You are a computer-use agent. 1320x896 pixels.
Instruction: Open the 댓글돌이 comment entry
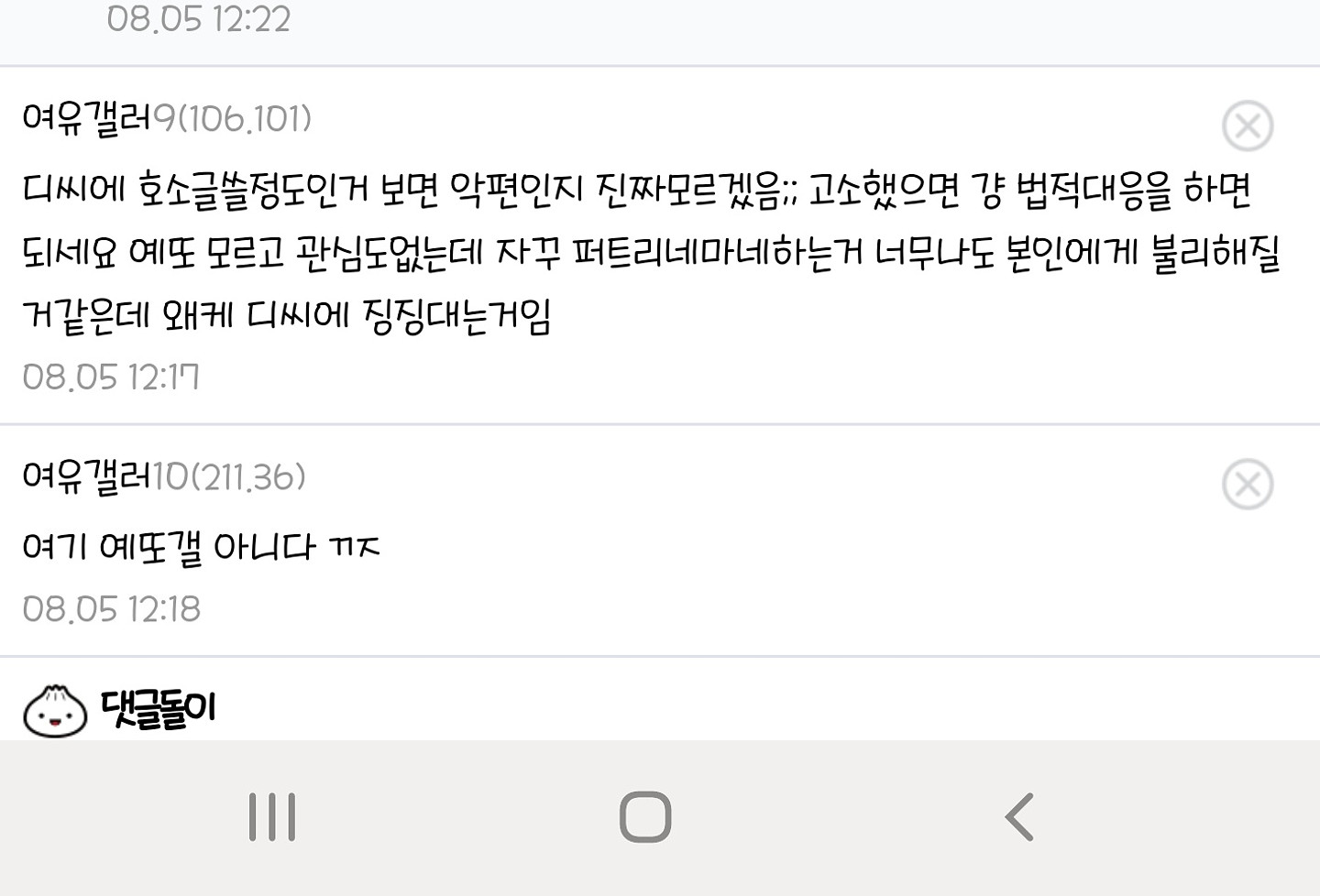coord(158,709)
